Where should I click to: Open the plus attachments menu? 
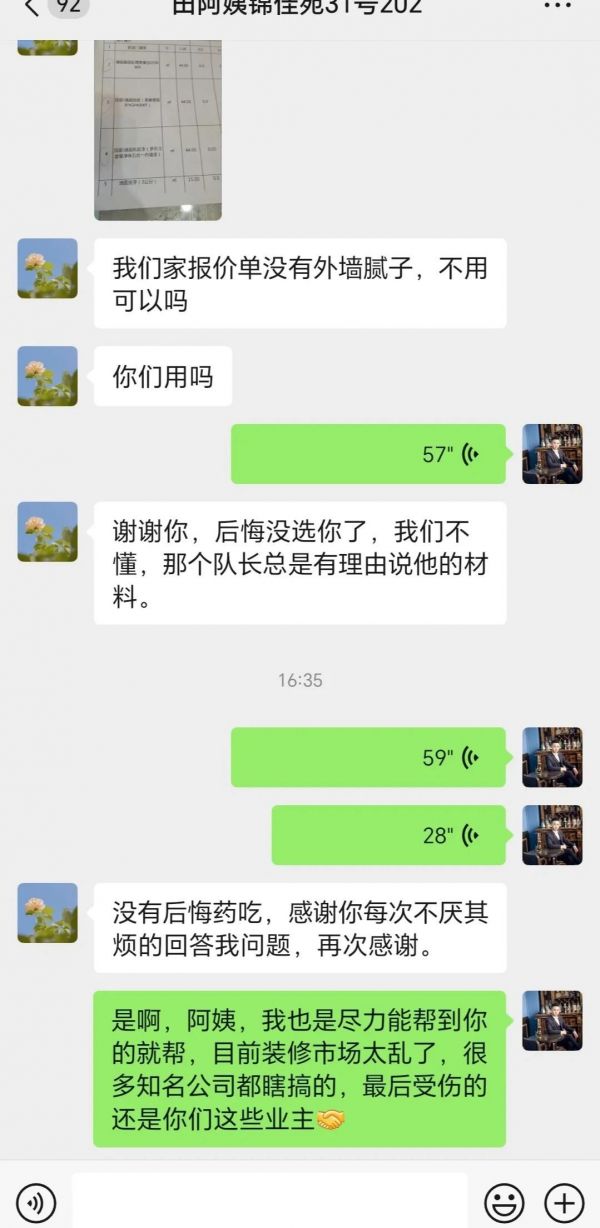pos(563,1201)
